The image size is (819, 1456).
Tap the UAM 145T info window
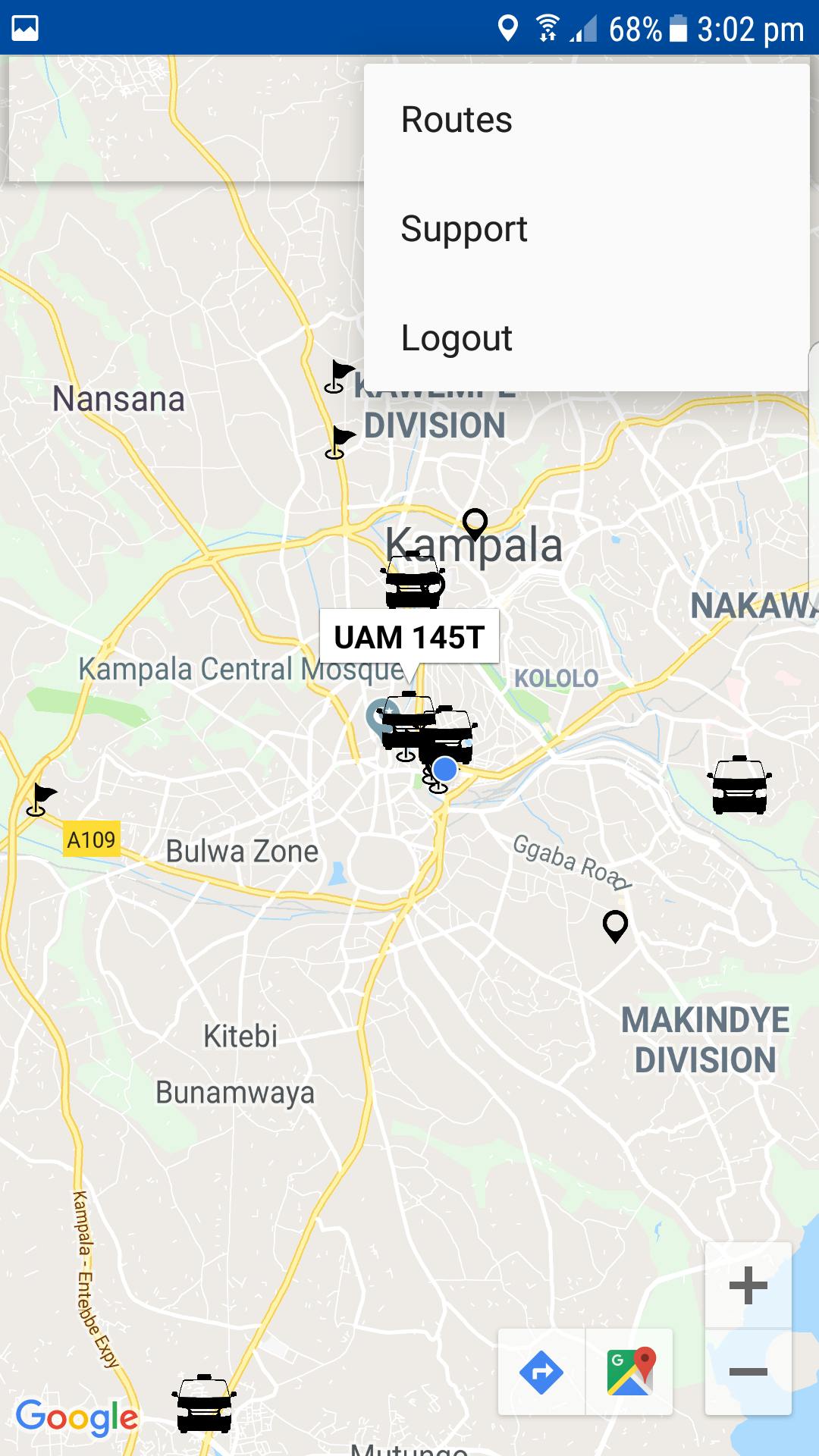(409, 637)
